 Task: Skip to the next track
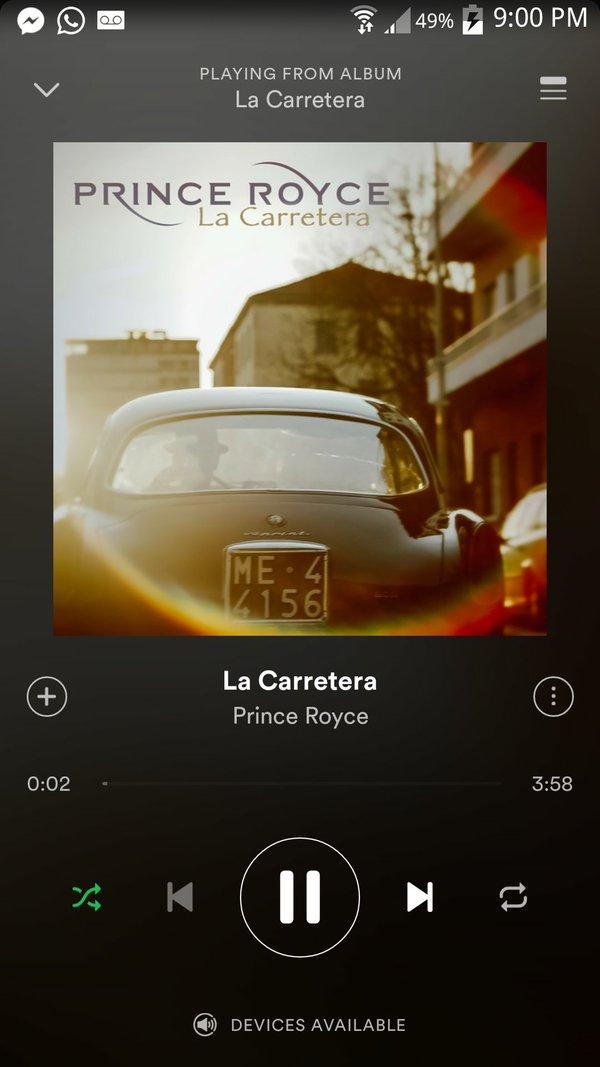coord(420,897)
